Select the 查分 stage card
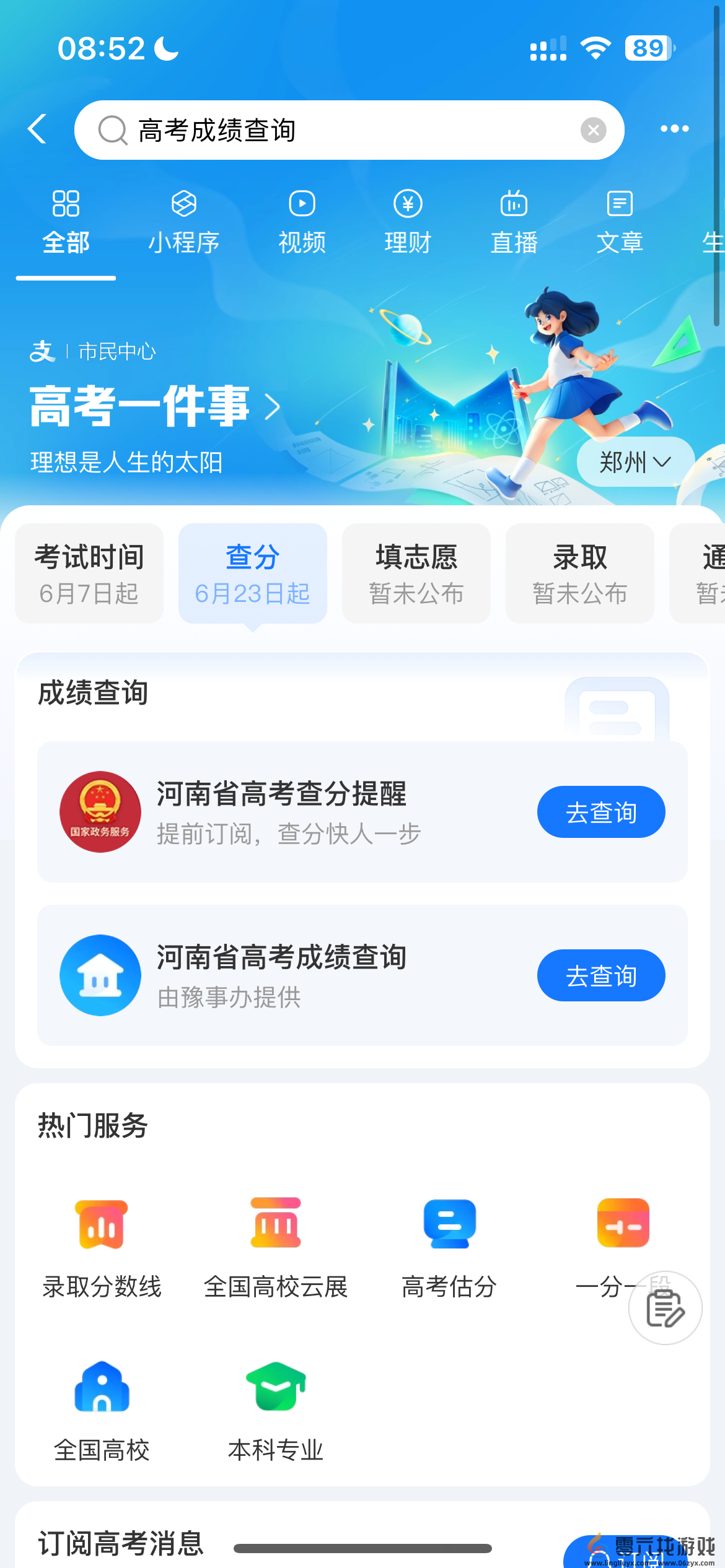 coord(252,573)
